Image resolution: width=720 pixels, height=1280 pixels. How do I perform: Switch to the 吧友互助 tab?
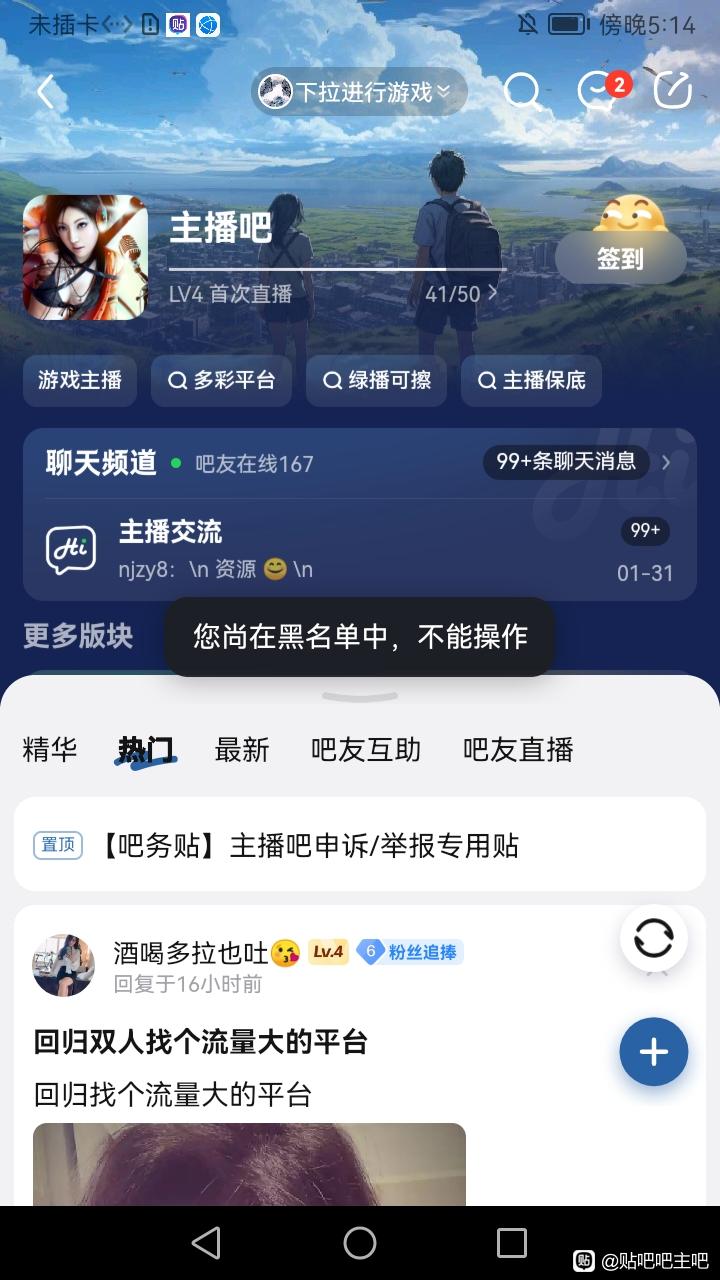[x=366, y=750]
